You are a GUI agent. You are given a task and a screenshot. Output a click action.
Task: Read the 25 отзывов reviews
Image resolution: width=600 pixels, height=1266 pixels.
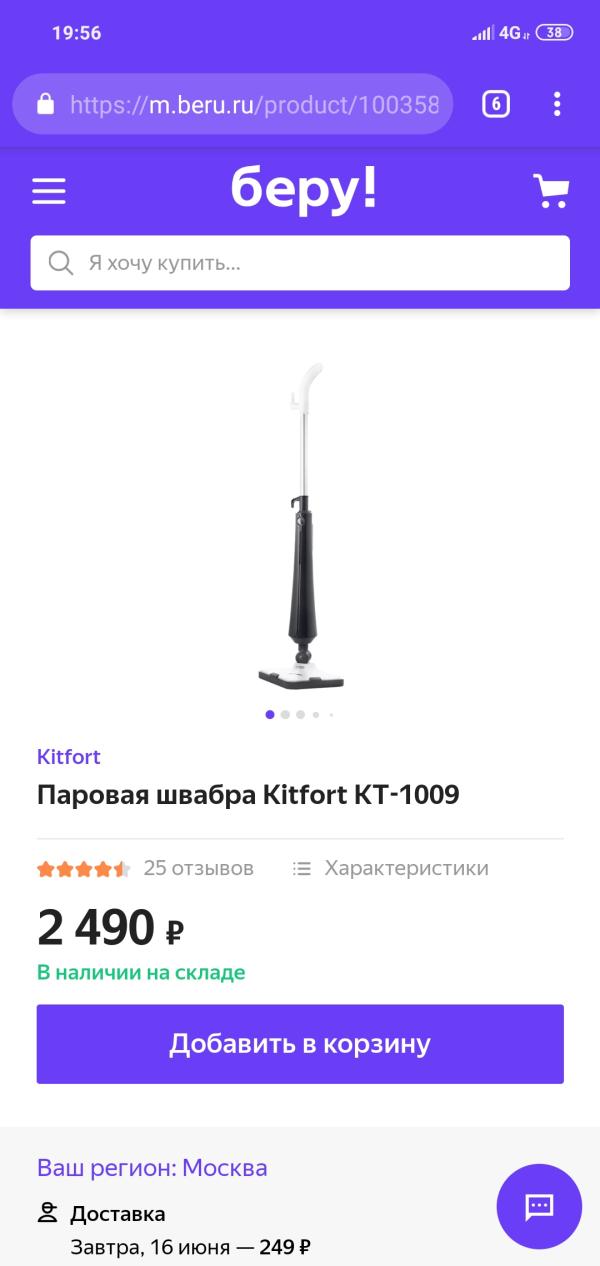pos(198,868)
